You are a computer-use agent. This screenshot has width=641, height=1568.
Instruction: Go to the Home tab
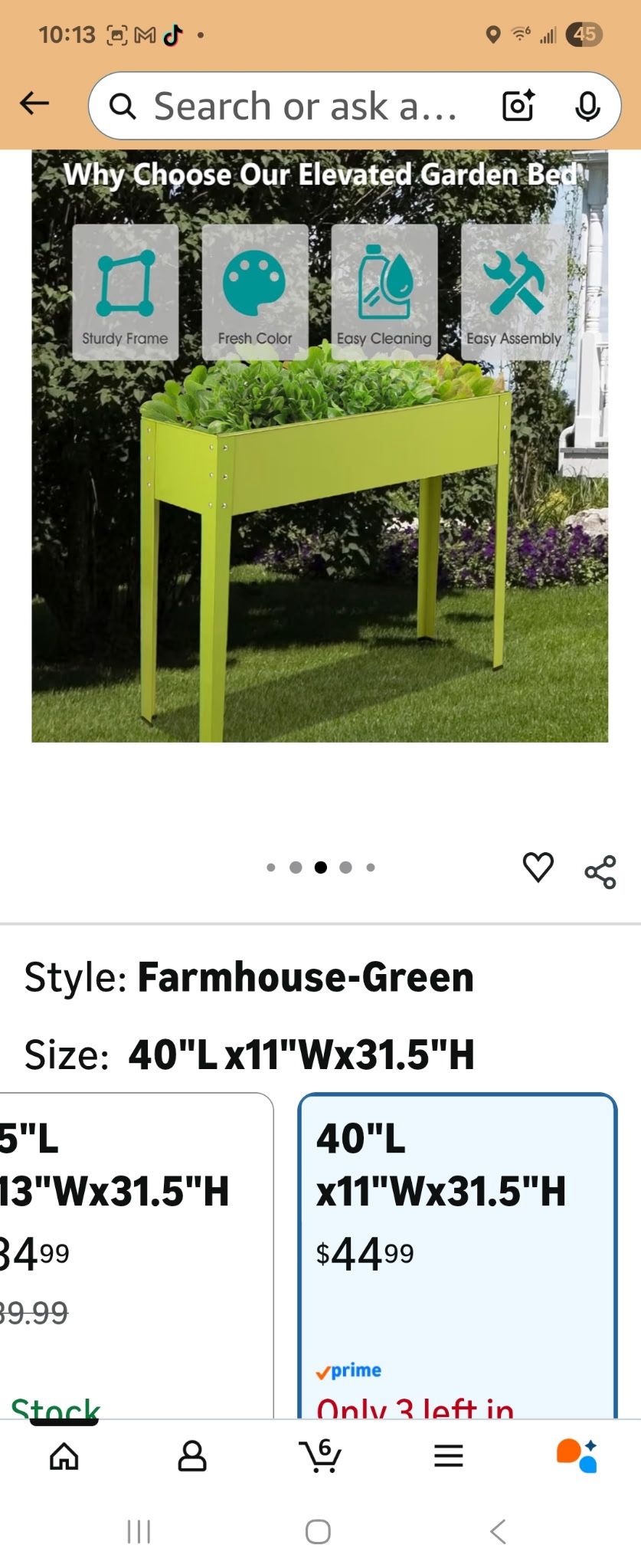pos(64,1456)
